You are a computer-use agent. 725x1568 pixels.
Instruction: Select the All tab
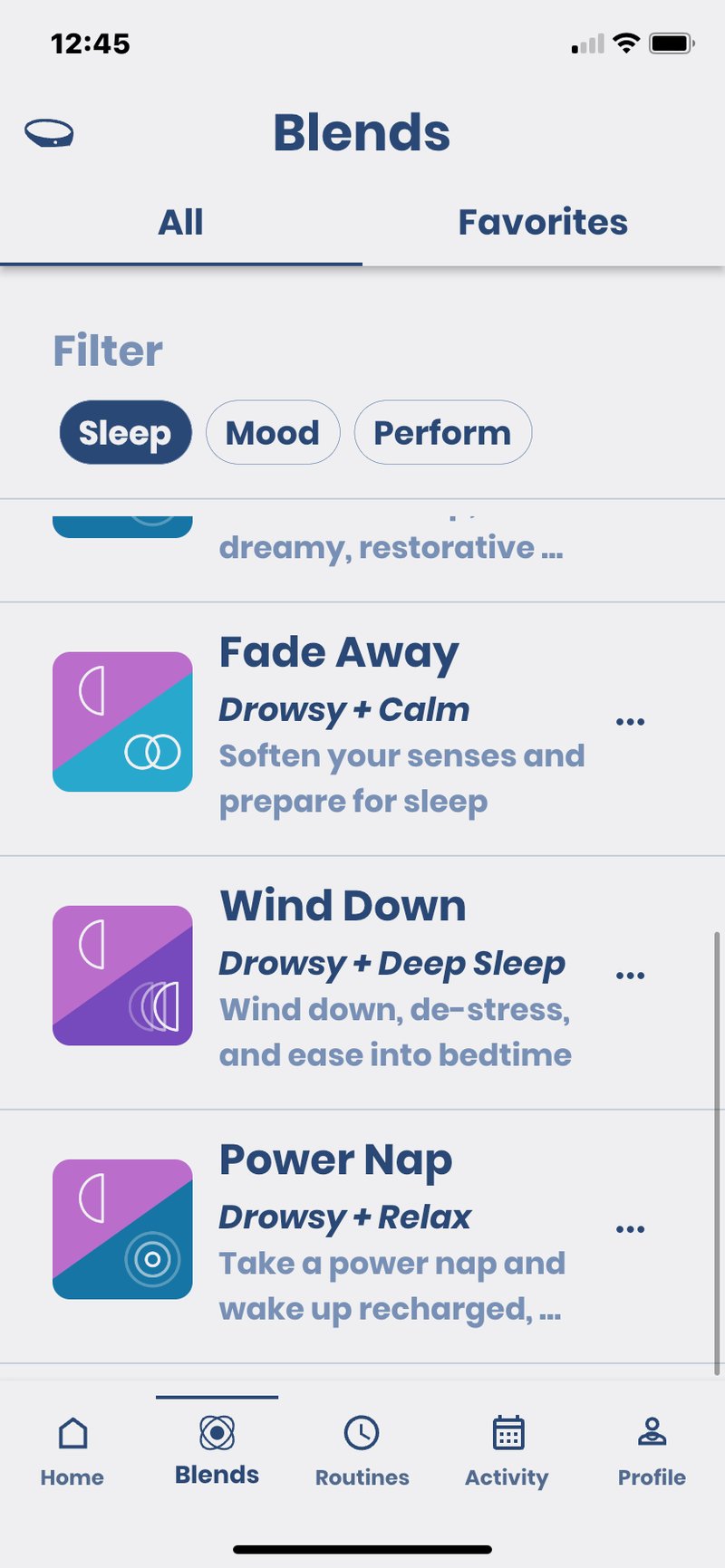tap(180, 222)
